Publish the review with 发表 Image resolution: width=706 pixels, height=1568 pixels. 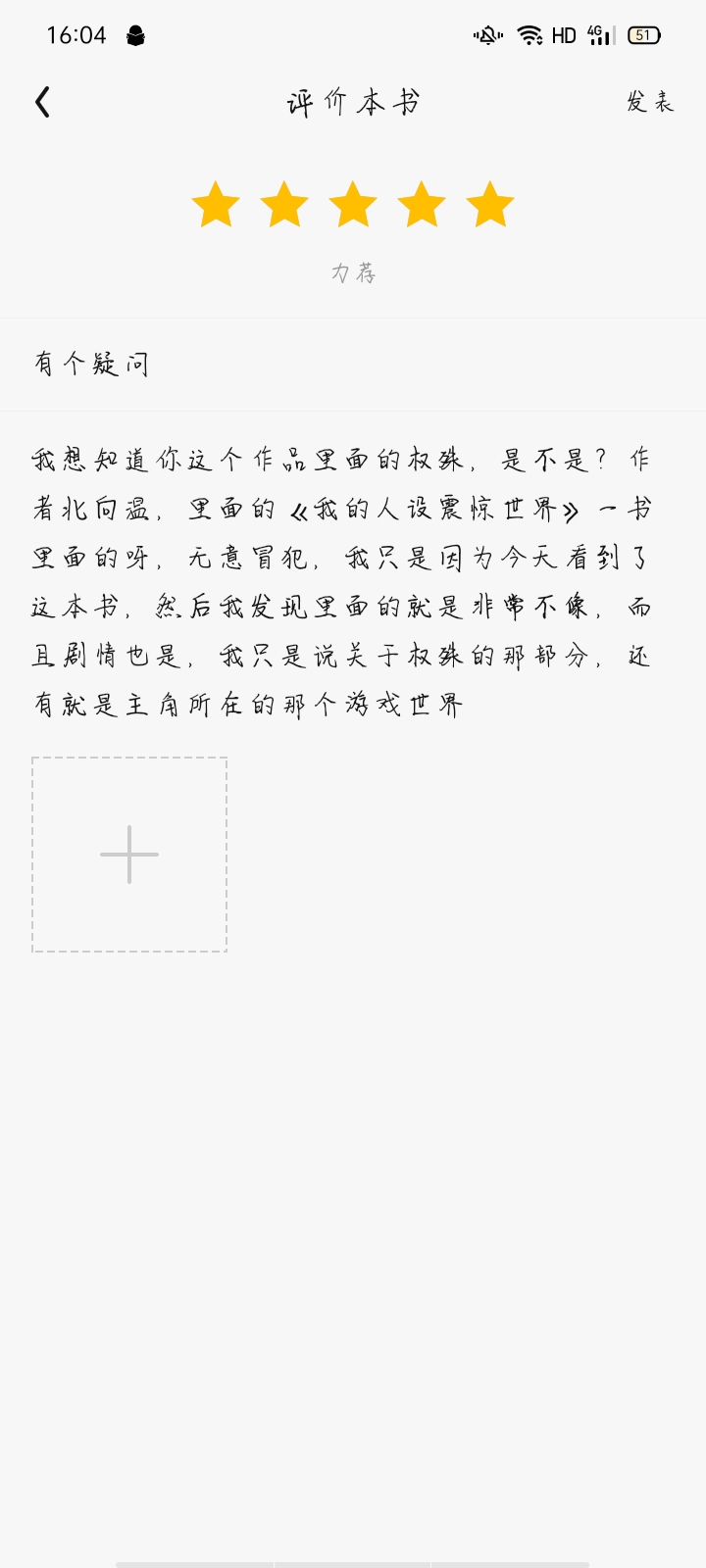(650, 102)
